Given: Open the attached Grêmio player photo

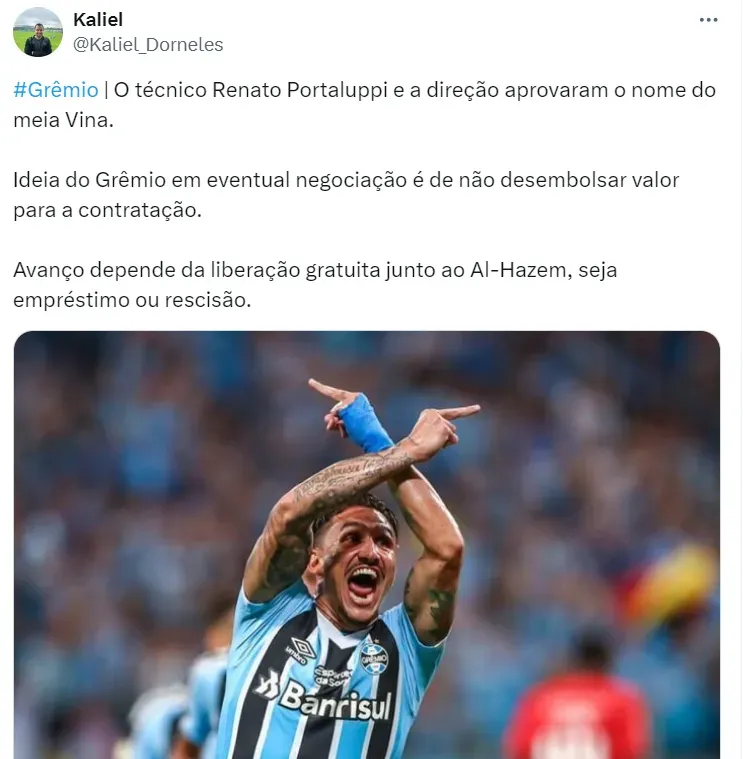Looking at the screenshot, I should click(x=366, y=544).
